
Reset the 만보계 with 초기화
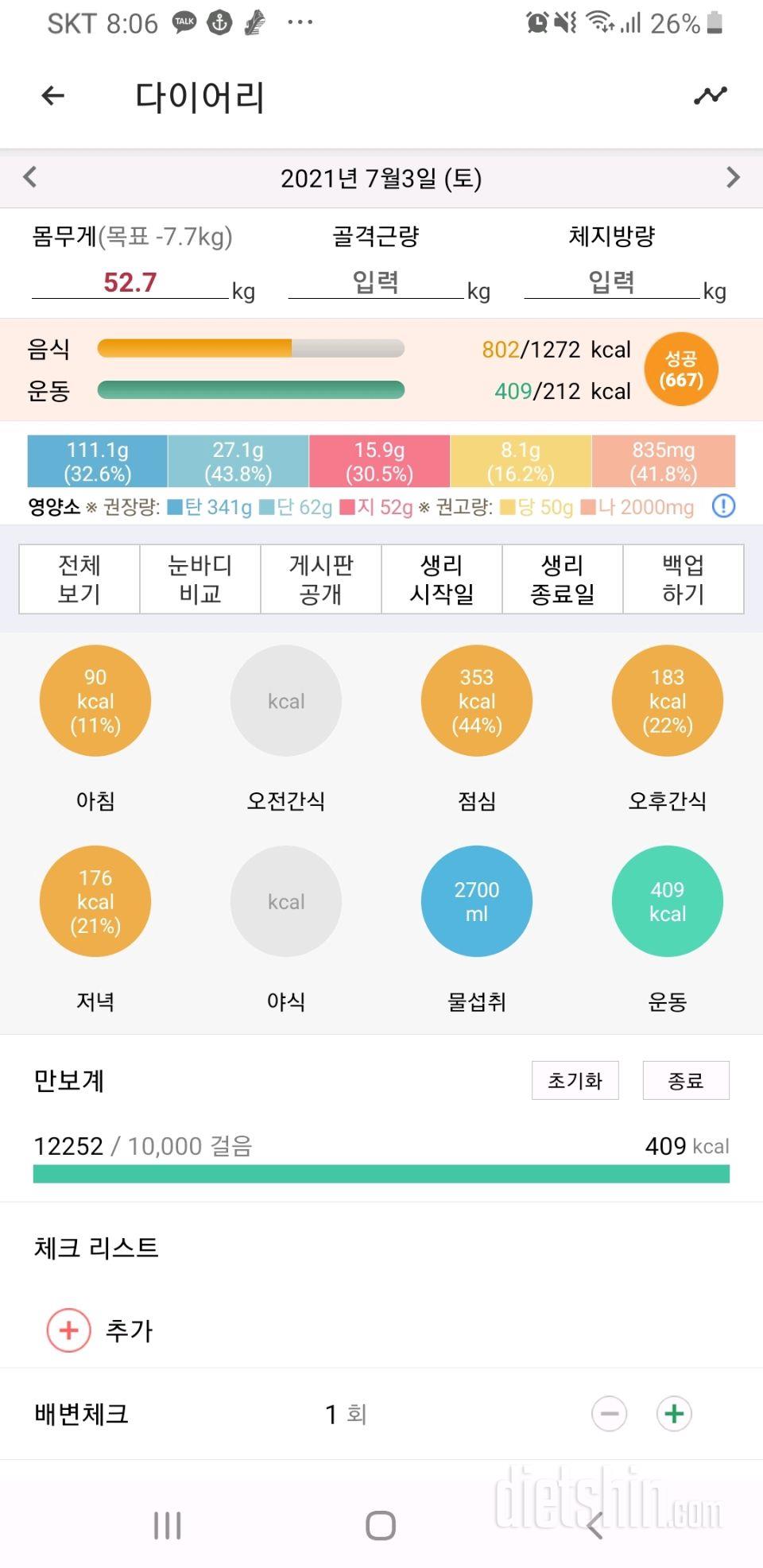tap(575, 1081)
